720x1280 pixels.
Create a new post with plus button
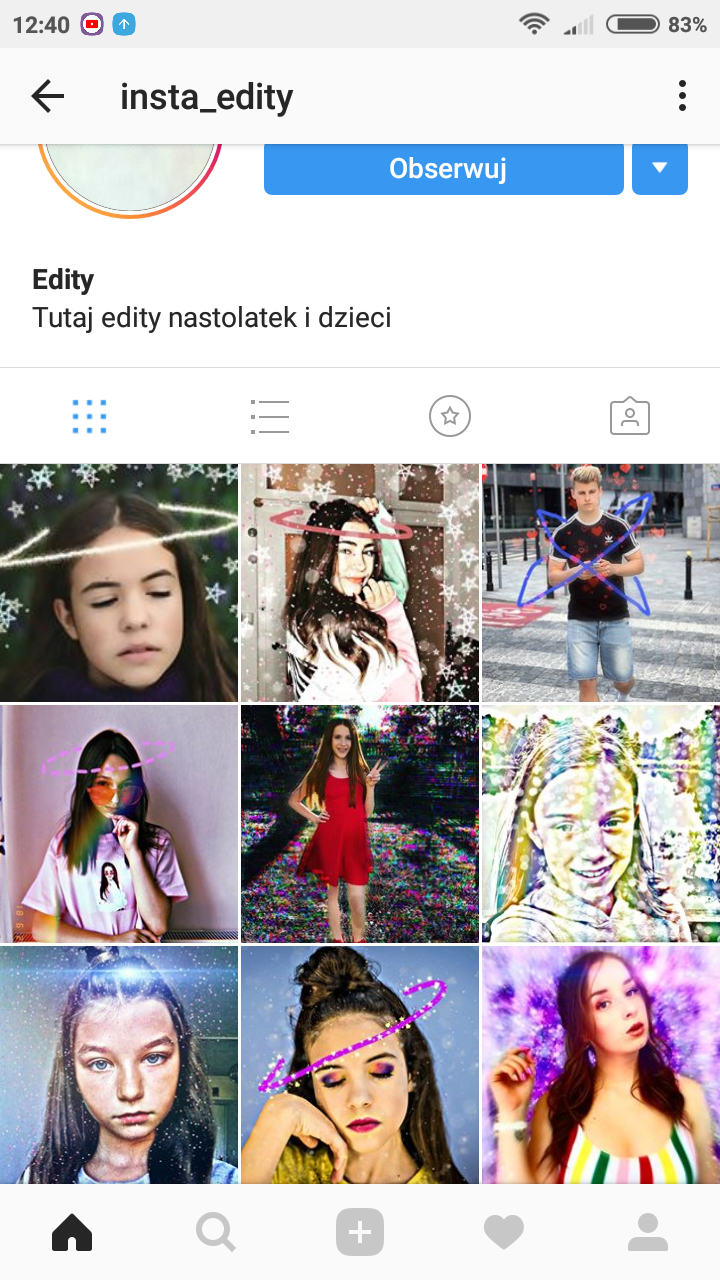pos(360,1233)
